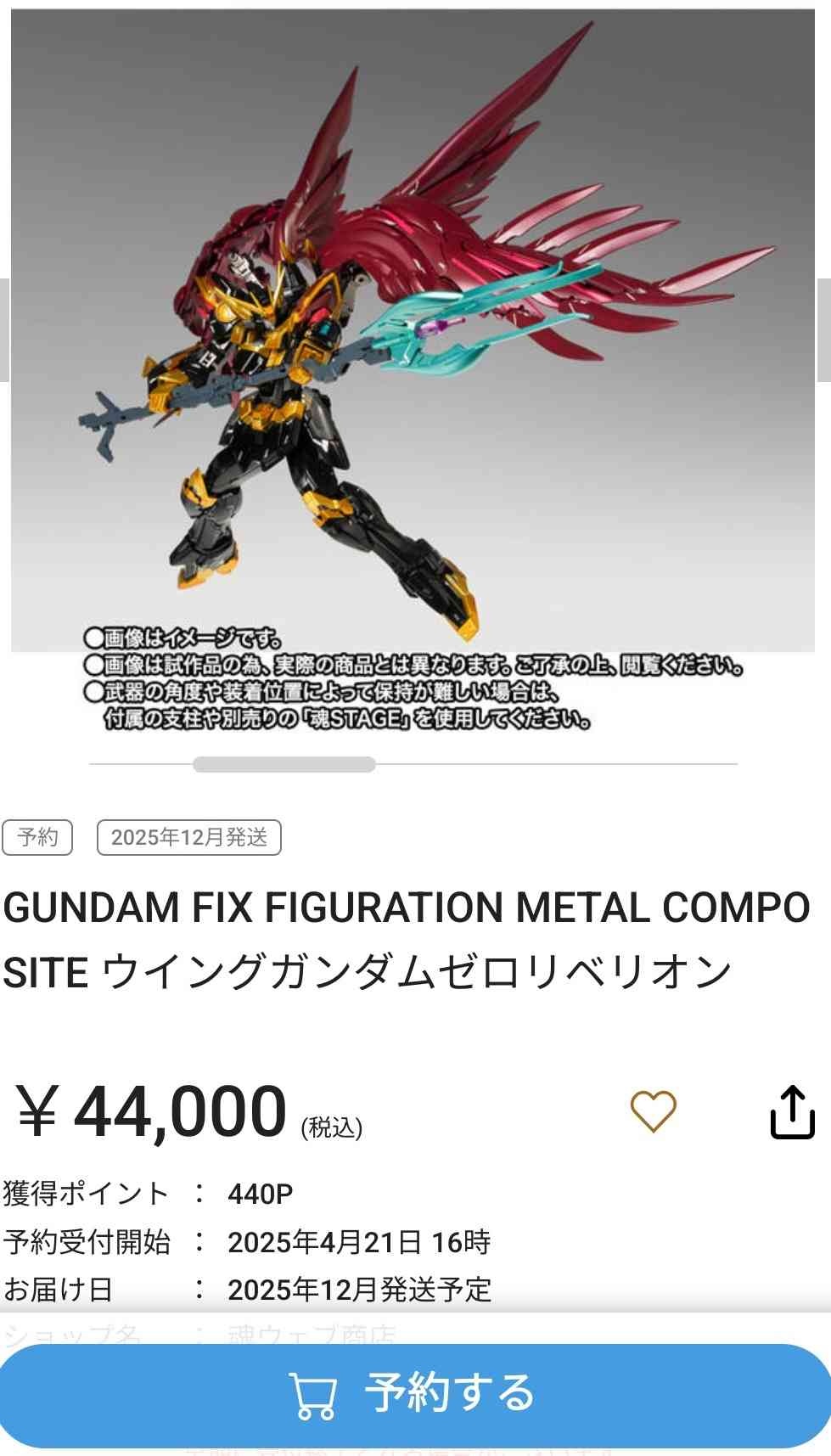
Task: Show the previous product image
Action: pyautogui.click(x=4, y=330)
